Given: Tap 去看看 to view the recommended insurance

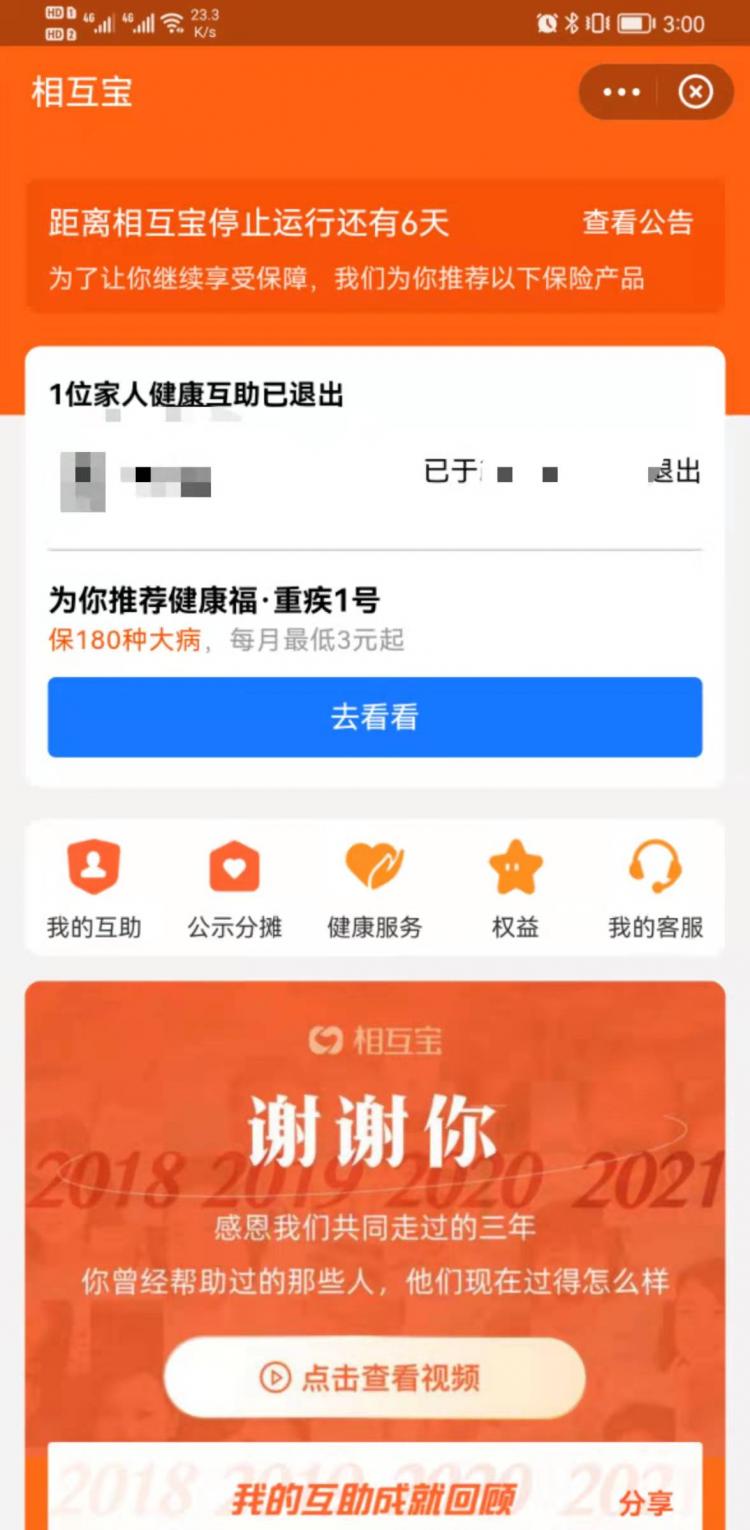Looking at the screenshot, I should 374,716.
